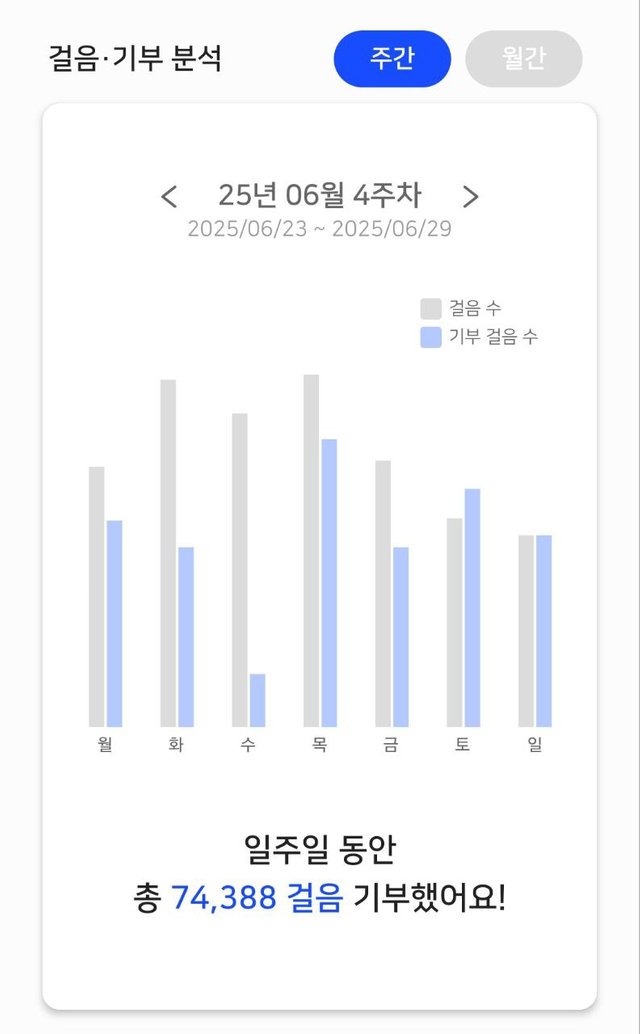Screen dimensions: 640x1034
Task: Select the 주간 (weekly) view
Action: pos(392,59)
